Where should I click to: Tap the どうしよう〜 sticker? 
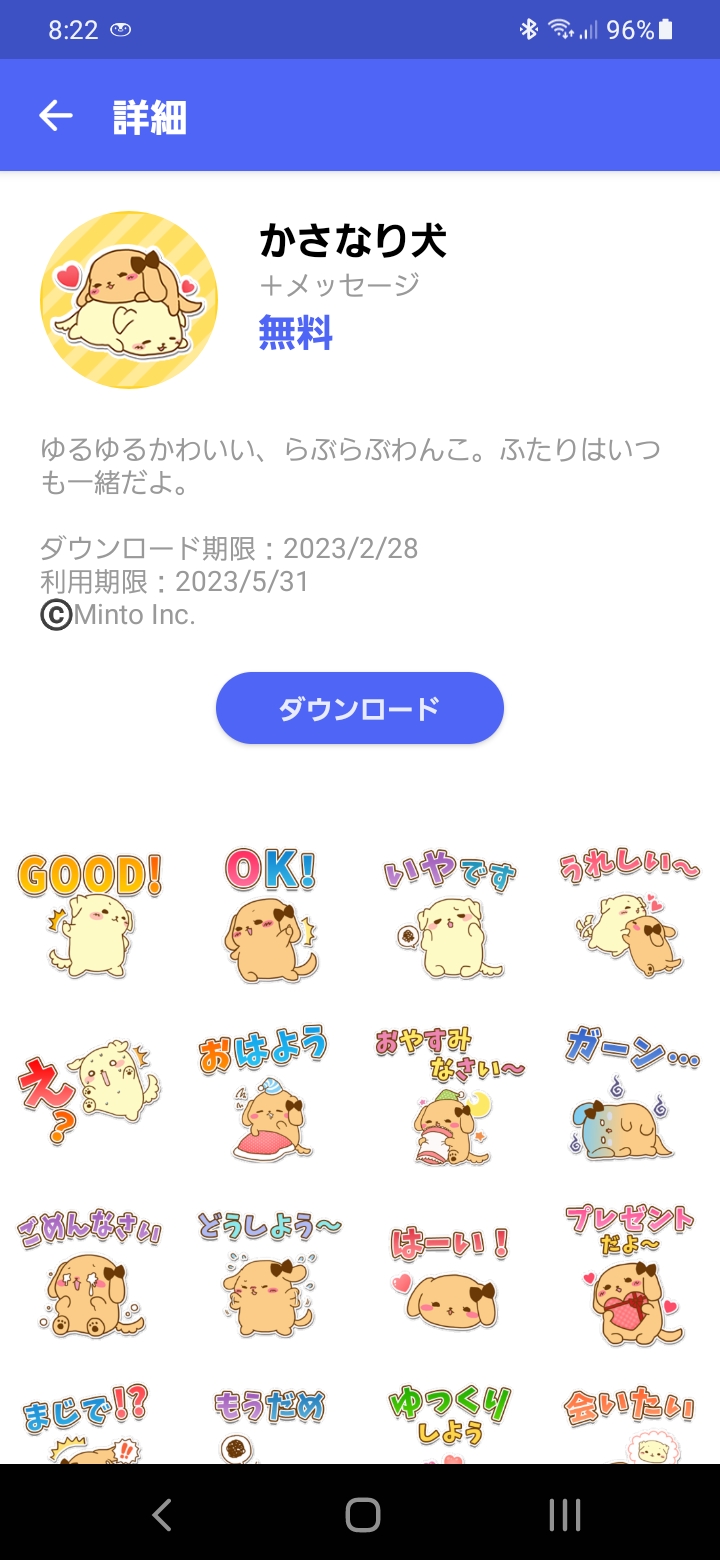coord(270,1272)
